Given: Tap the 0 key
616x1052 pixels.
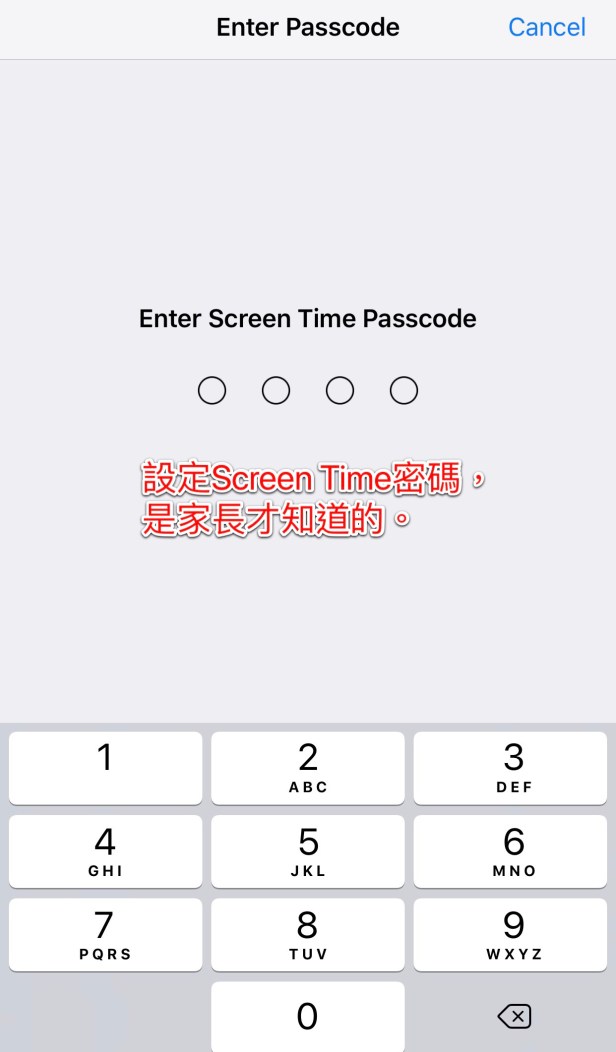Looking at the screenshot, I should tap(308, 1016).
